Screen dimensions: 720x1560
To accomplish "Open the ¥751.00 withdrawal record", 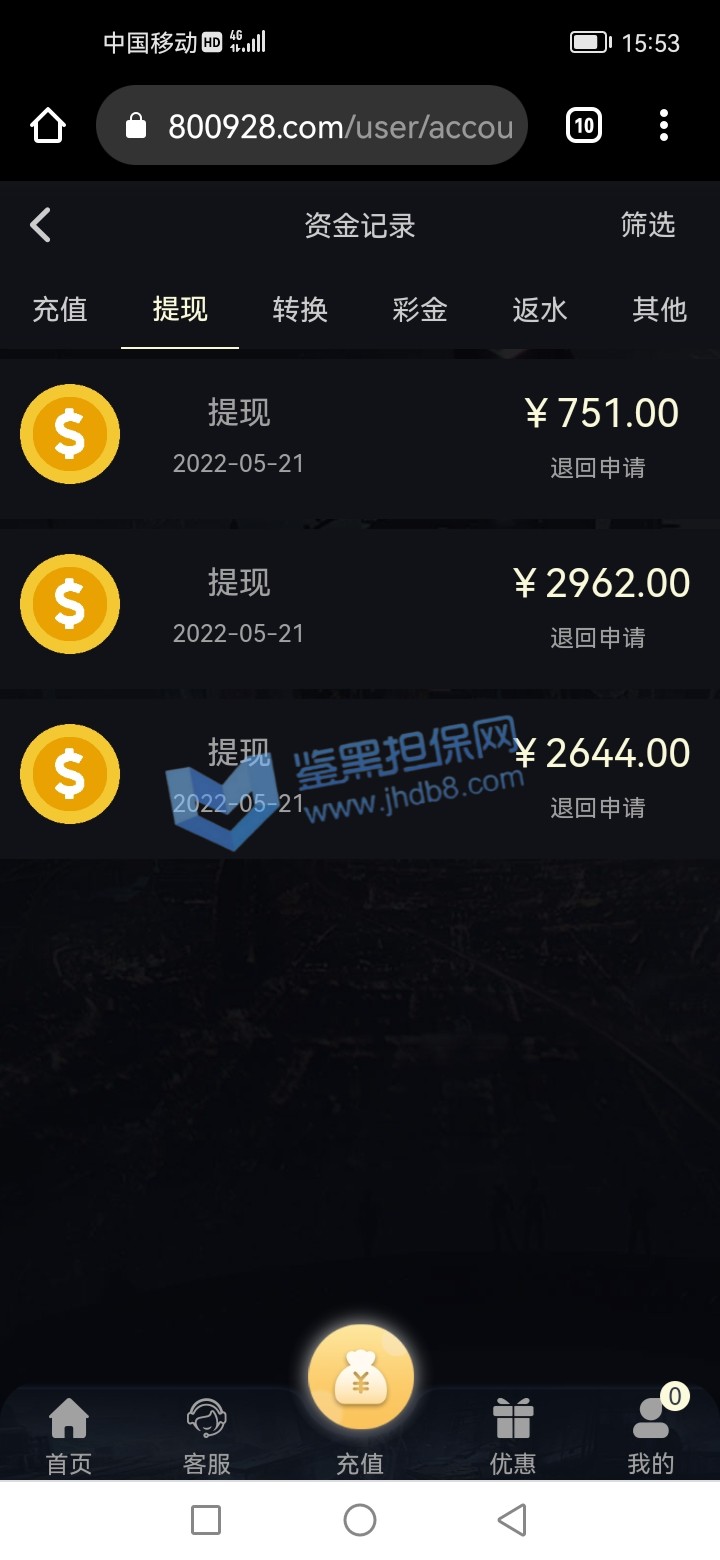I will click(x=360, y=435).
